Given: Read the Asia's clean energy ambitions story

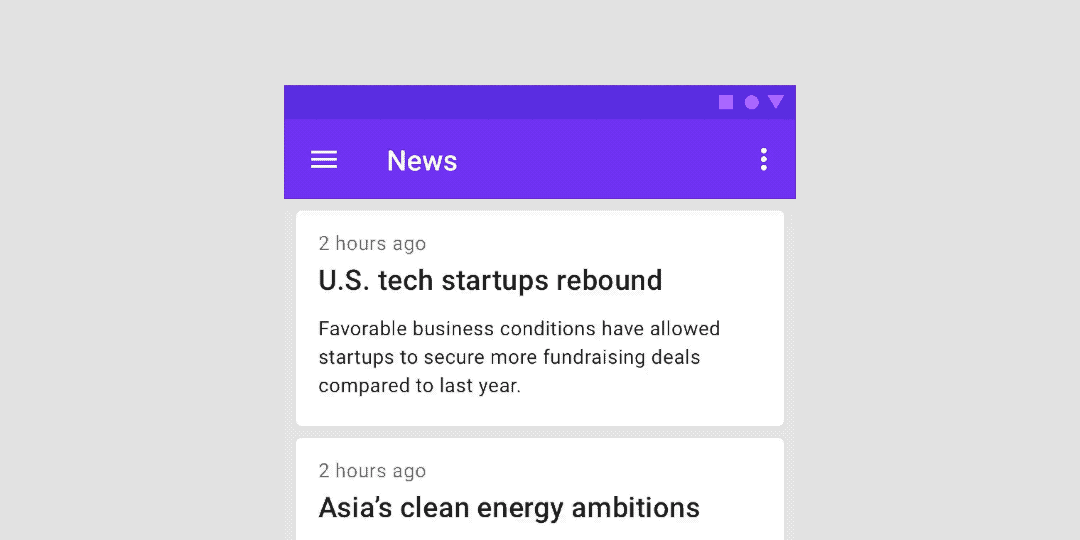Looking at the screenshot, I should coord(509,507).
